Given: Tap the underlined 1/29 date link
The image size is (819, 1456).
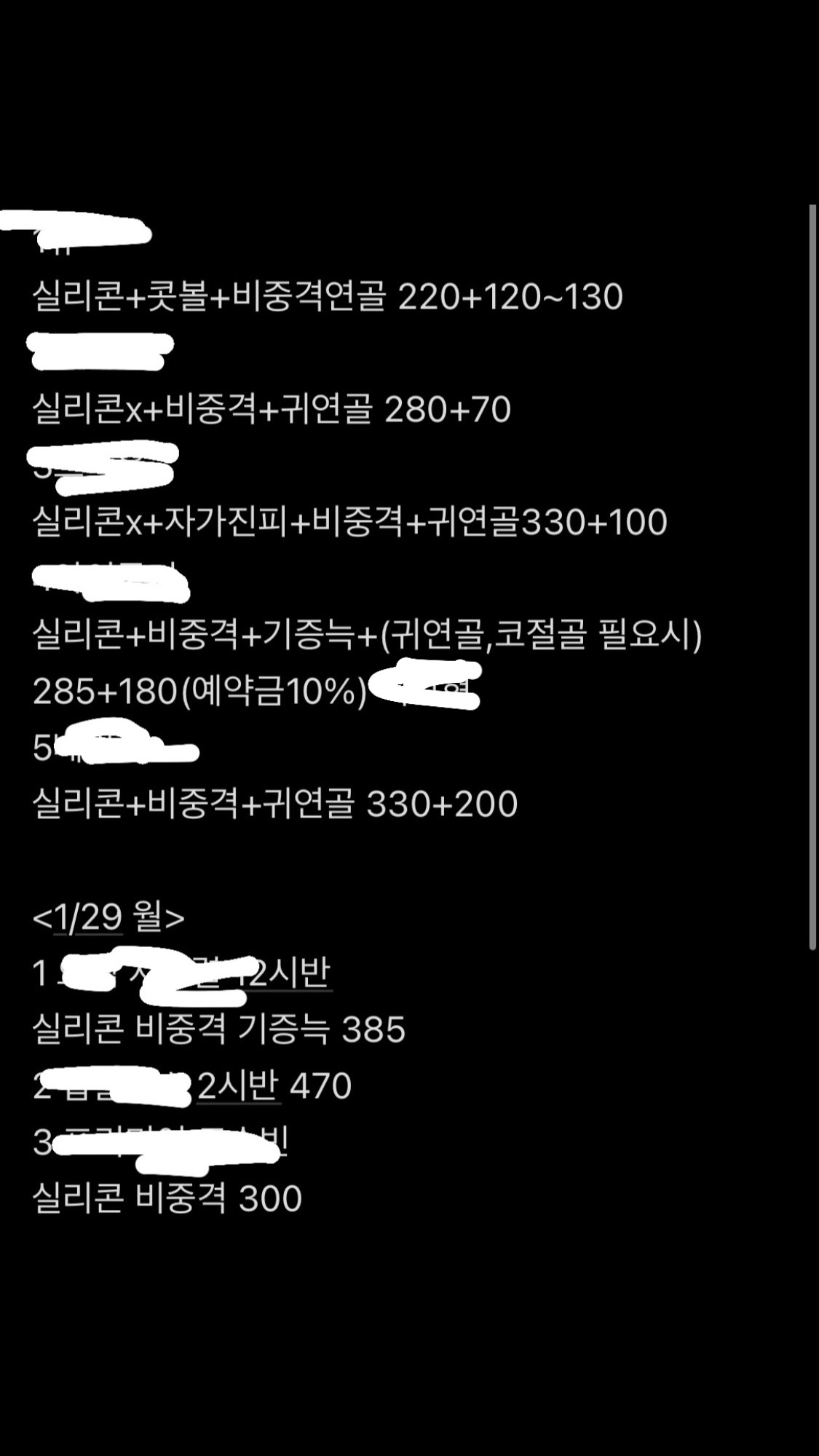Looking at the screenshot, I should (87, 917).
